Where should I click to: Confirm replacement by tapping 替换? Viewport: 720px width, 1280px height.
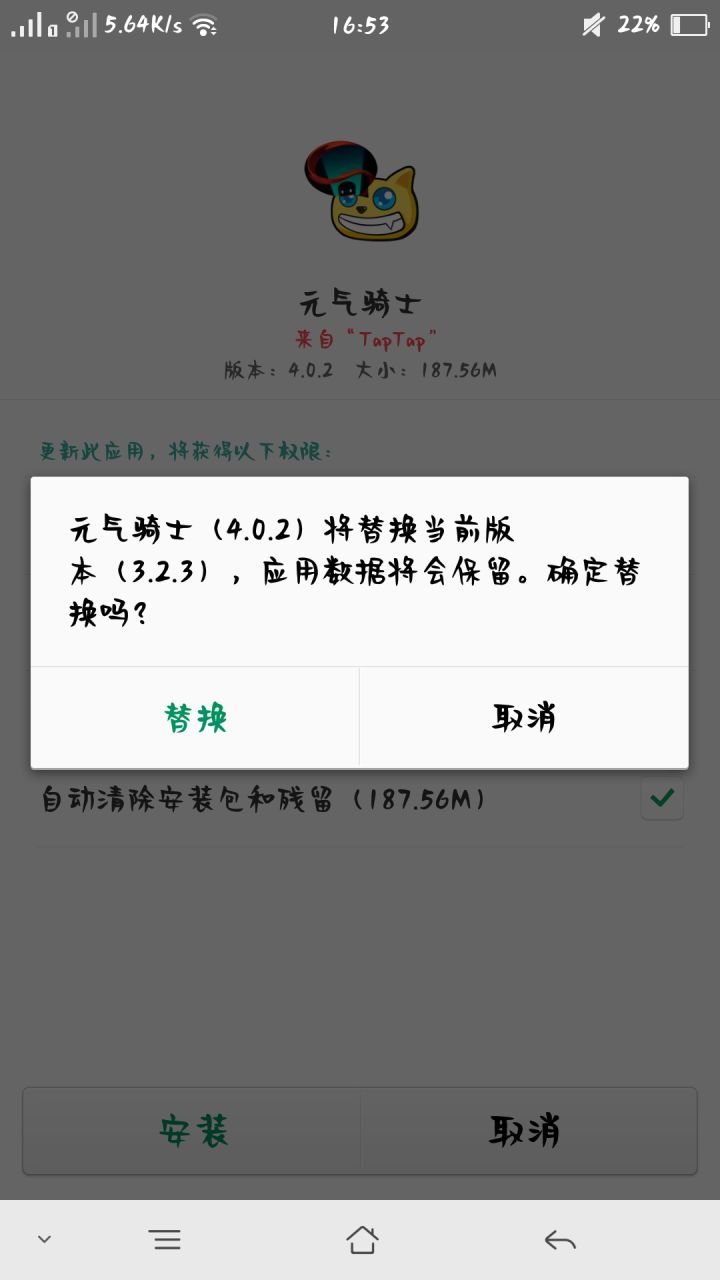(196, 717)
